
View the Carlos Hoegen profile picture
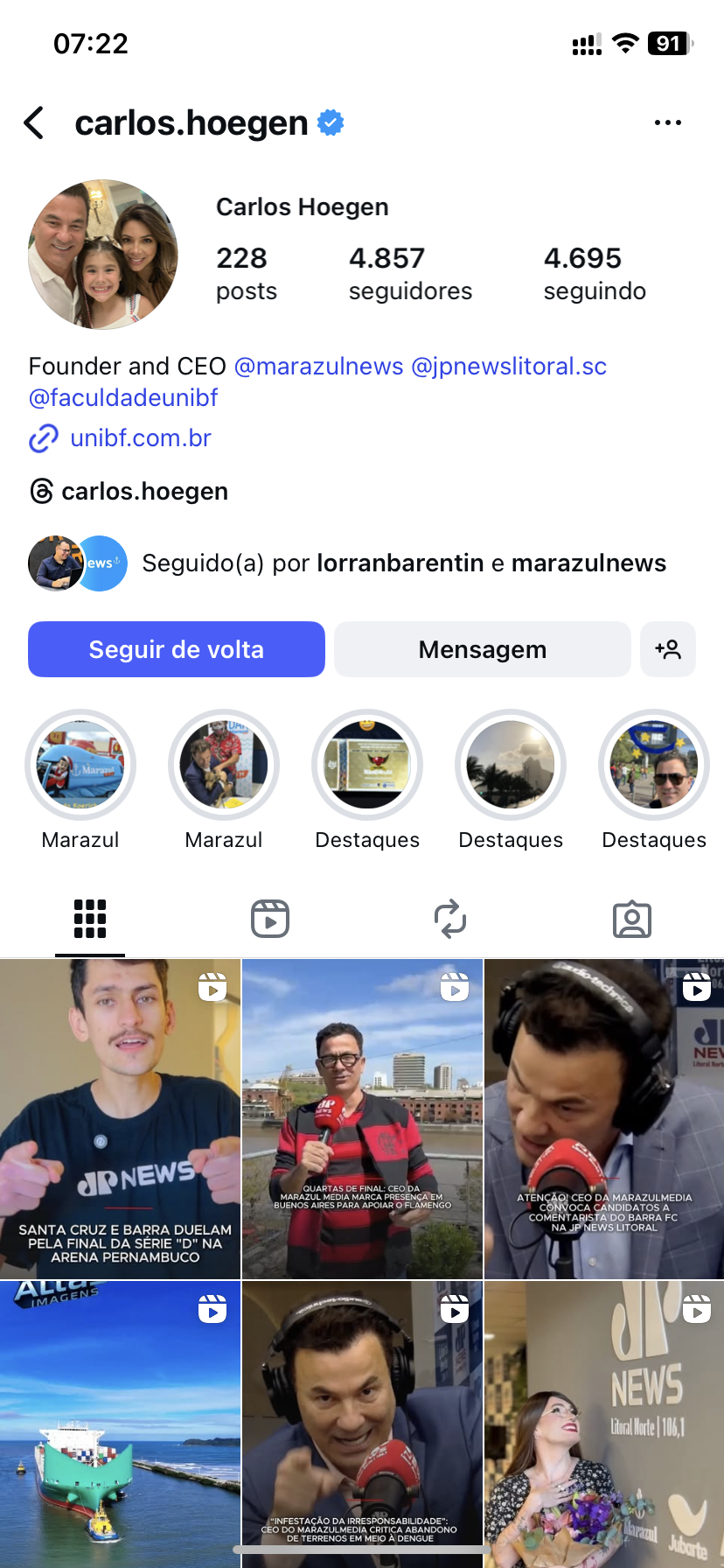point(103,255)
